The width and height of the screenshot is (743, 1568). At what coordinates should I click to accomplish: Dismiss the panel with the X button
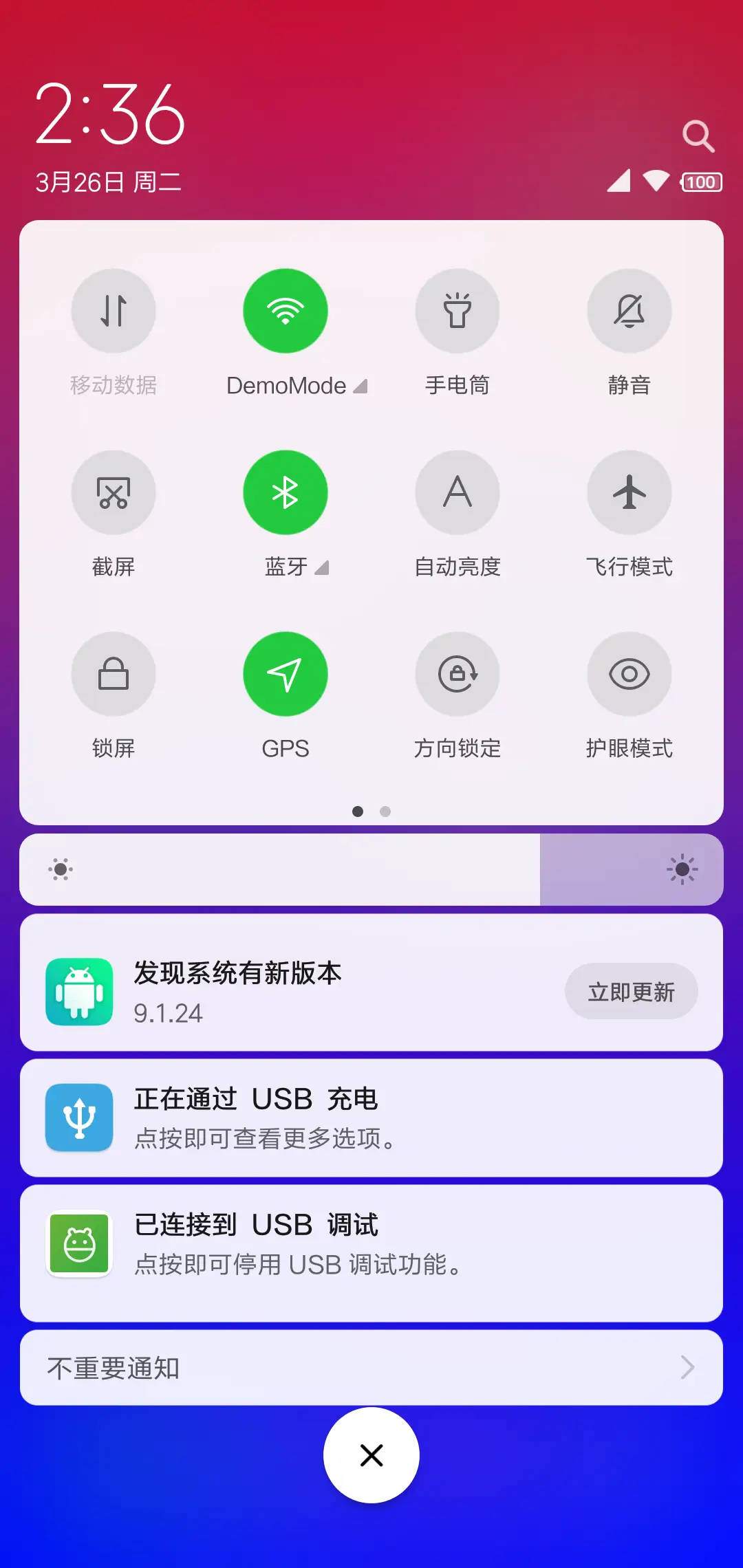click(x=371, y=1455)
